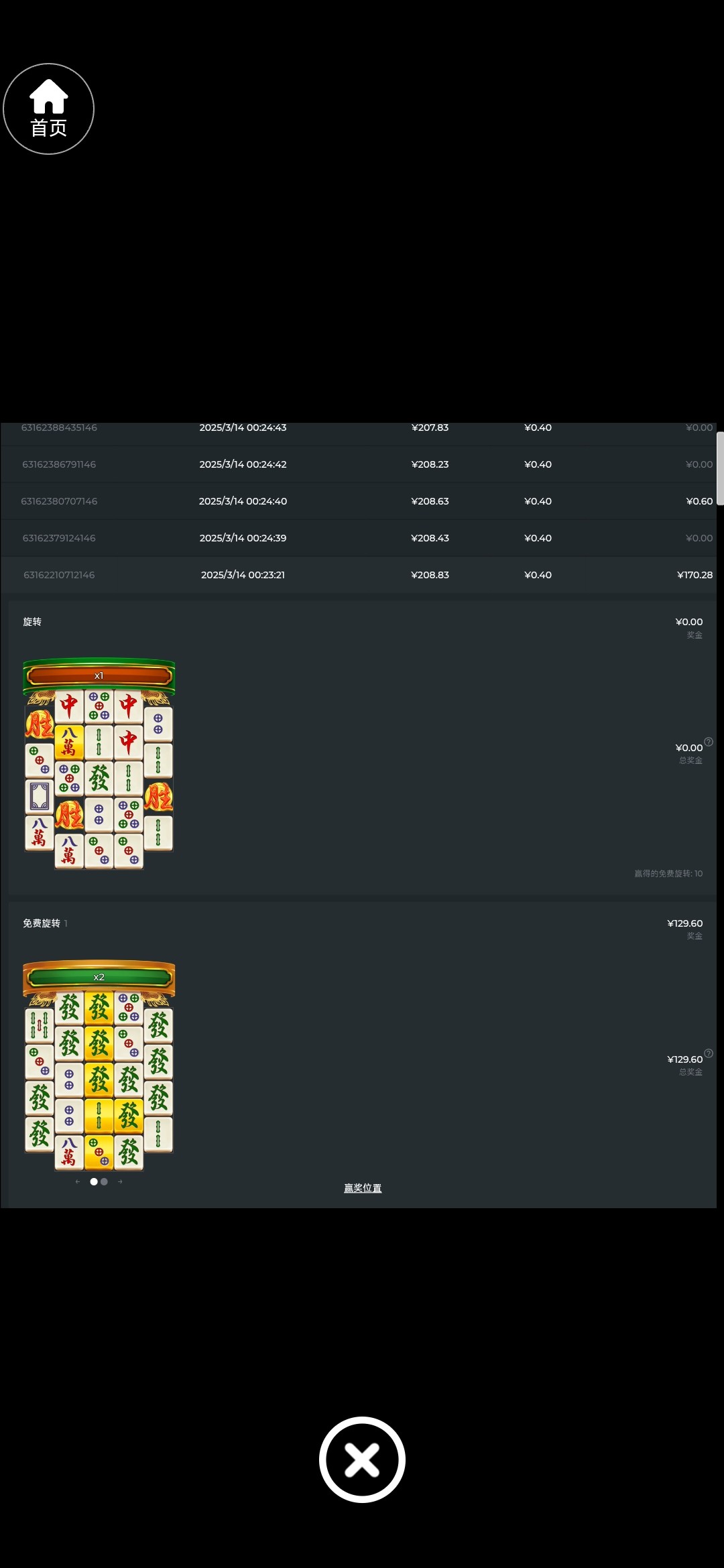Show help for 总奖金 ¥129.60

pos(709,1053)
